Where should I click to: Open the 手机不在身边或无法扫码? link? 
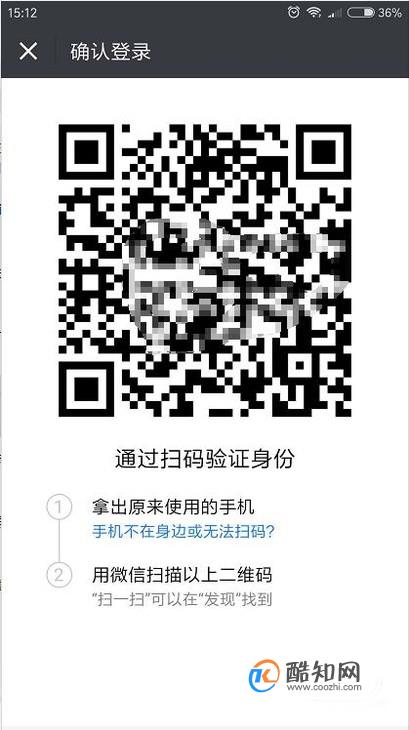[183, 532]
